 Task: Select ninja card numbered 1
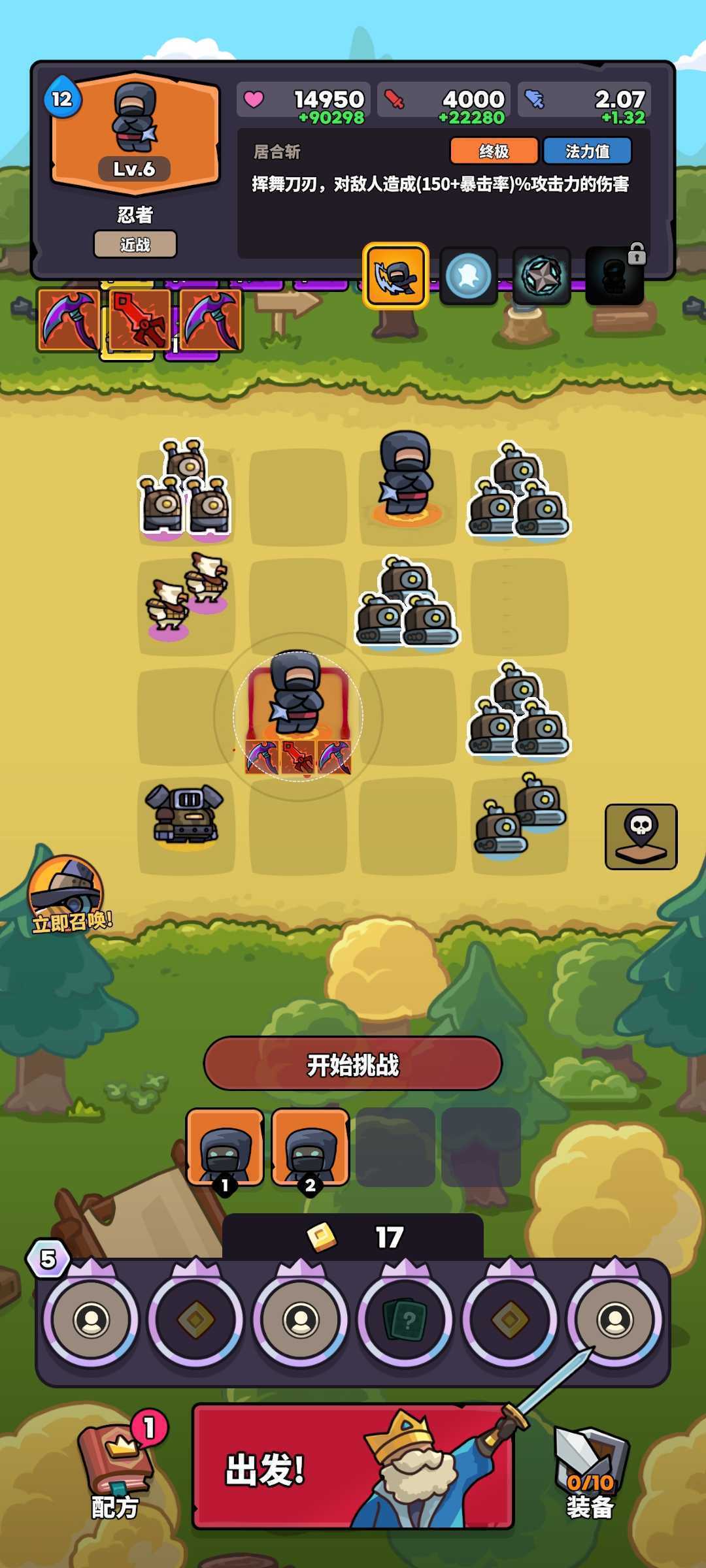(x=225, y=1147)
